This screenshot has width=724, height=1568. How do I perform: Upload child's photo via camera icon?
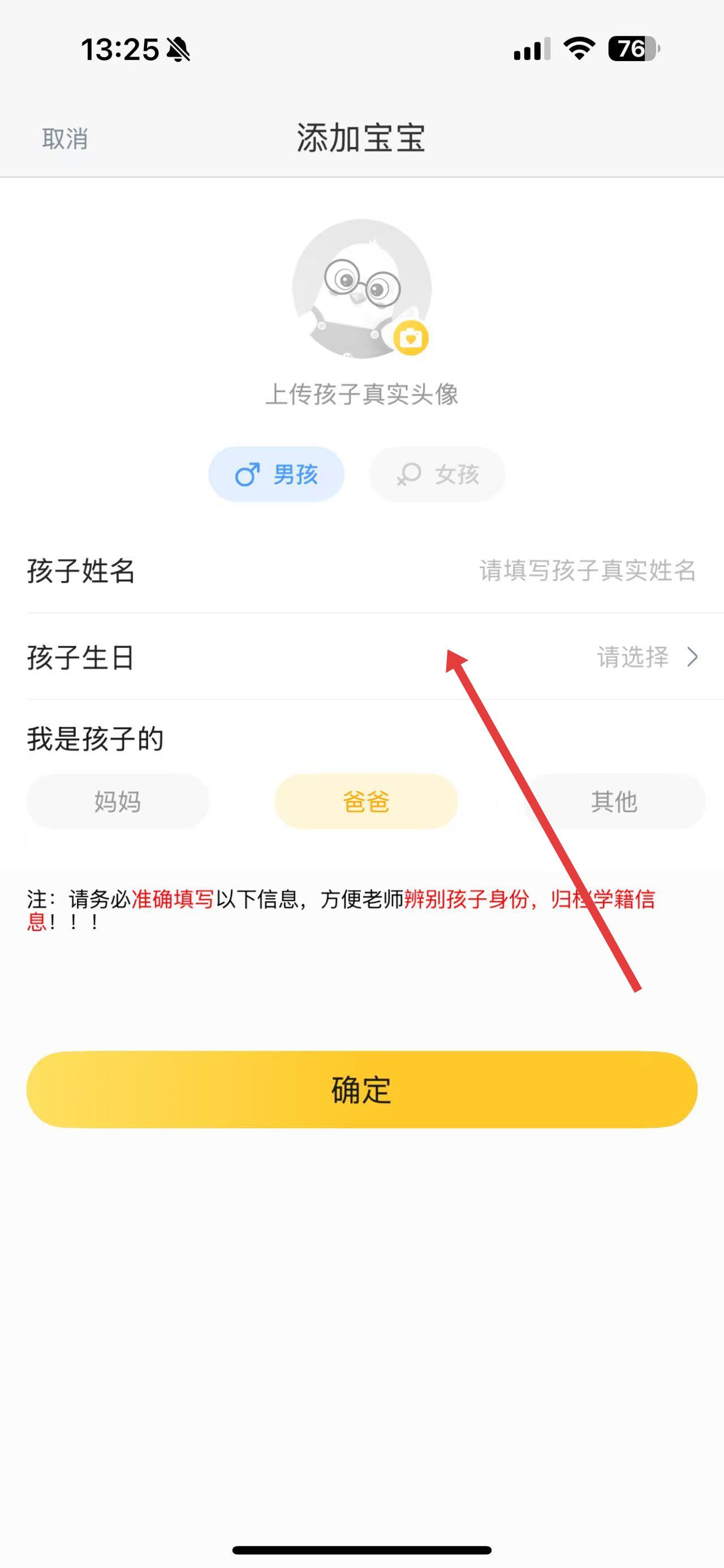pyautogui.click(x=411, y=338)
